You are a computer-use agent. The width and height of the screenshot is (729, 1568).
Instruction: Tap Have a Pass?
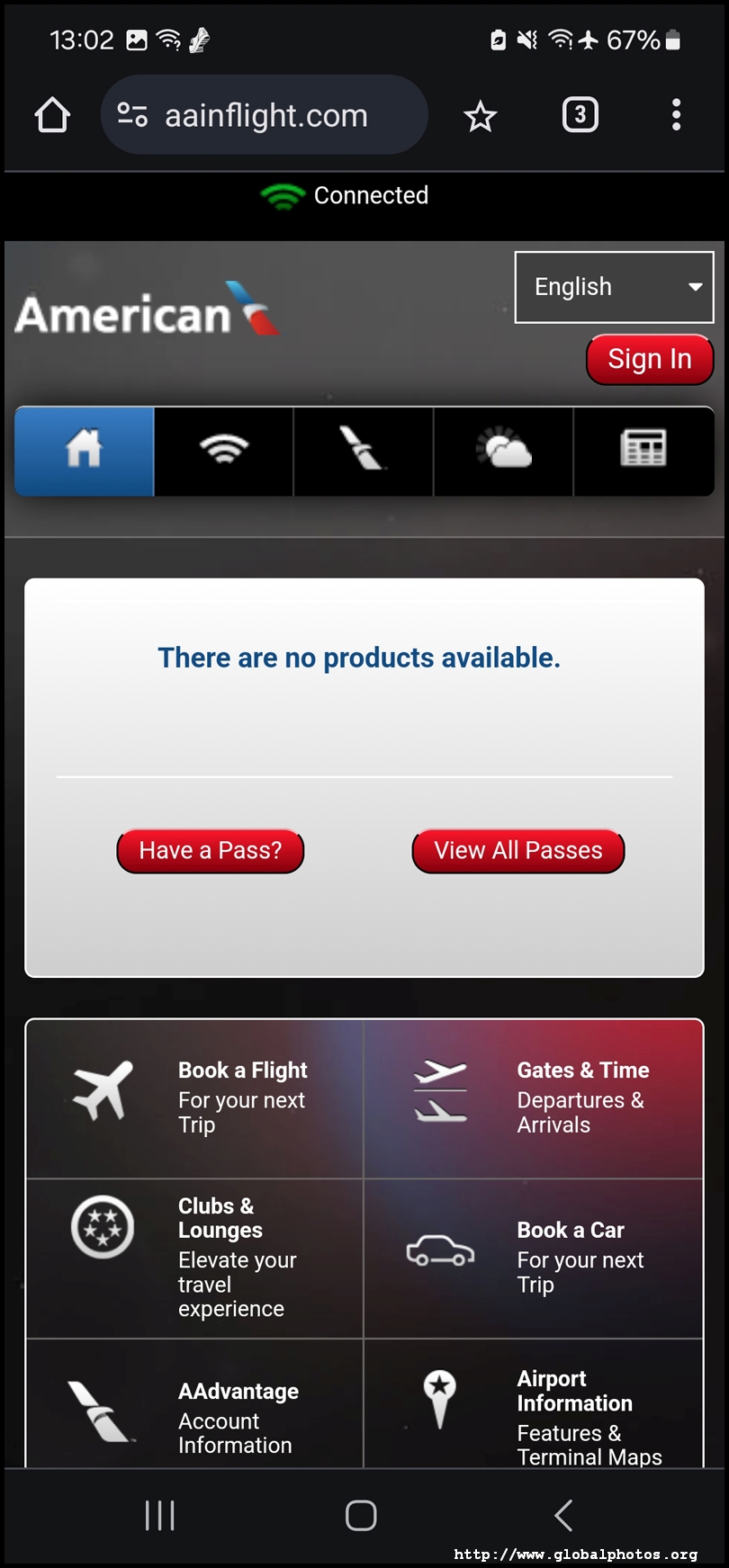click(x=211, y=850)
